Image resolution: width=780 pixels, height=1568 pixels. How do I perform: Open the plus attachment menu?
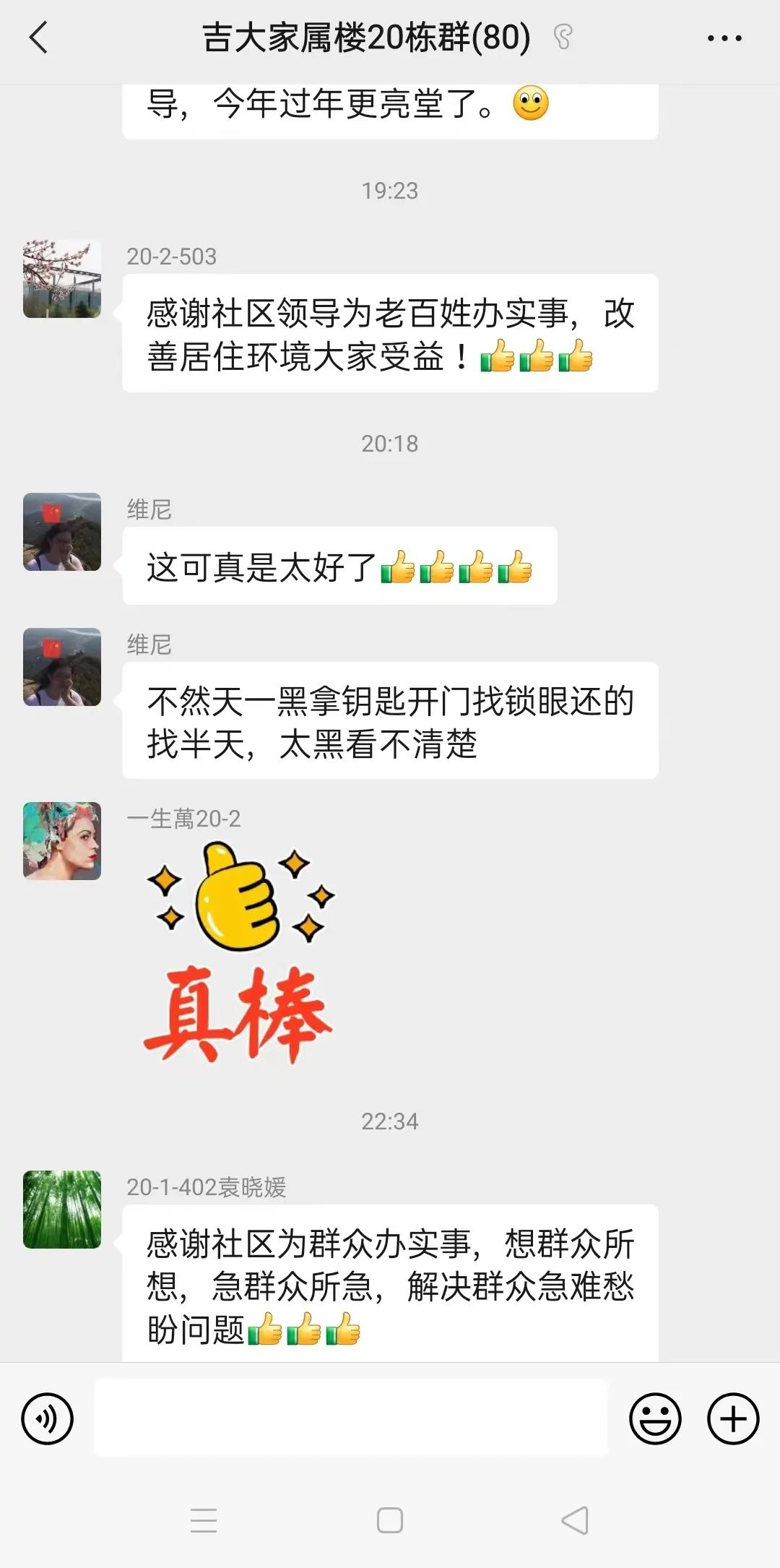pos(732,1418)
